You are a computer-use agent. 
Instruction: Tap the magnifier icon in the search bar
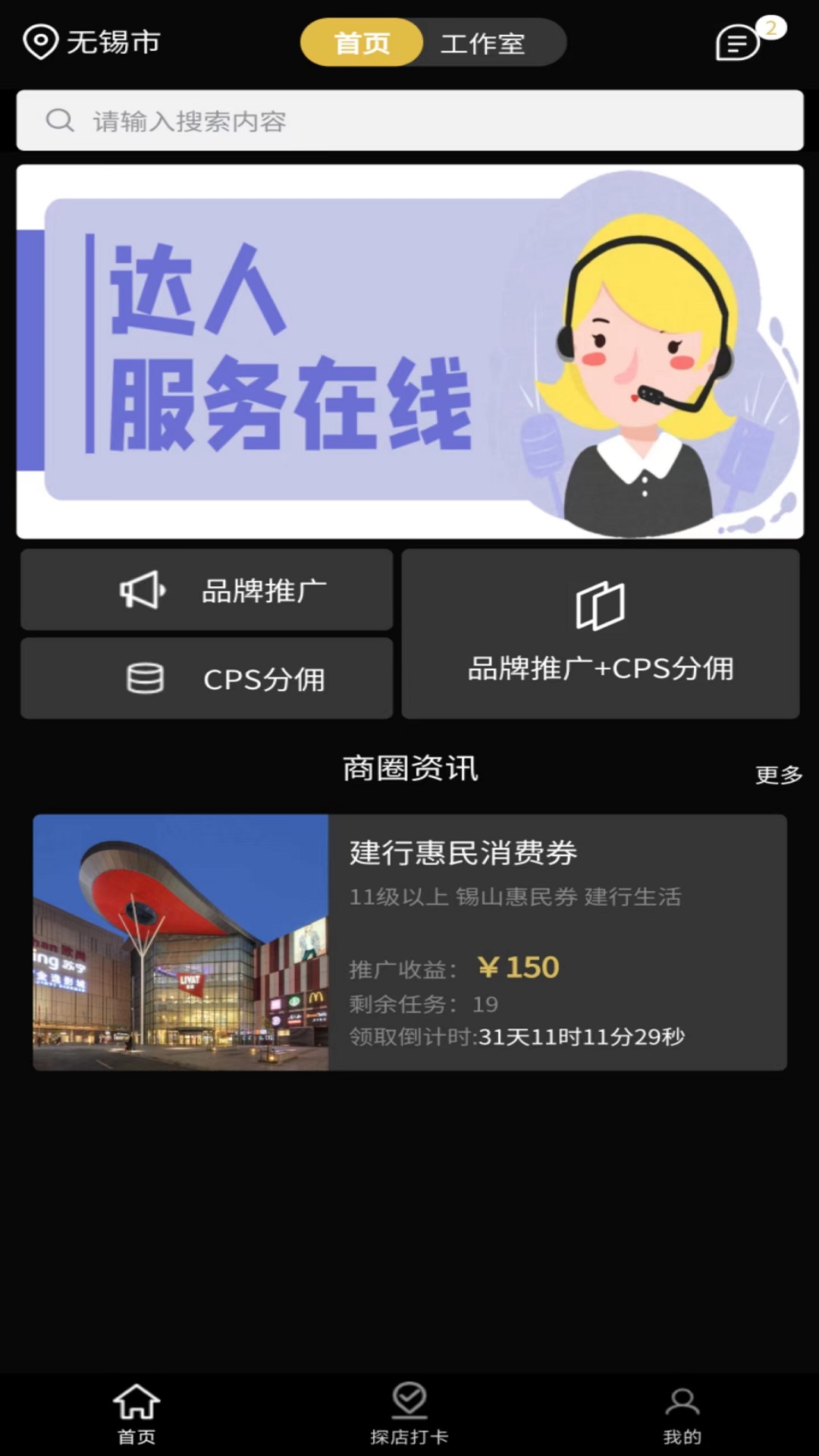59,120
